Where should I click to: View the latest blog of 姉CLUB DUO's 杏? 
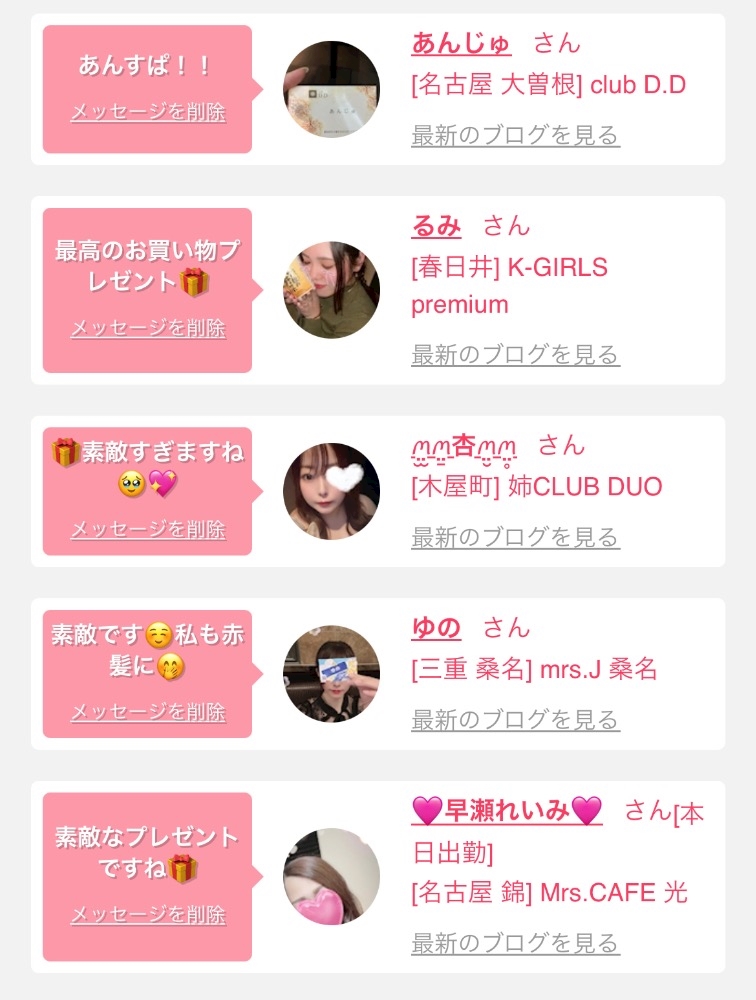coord(515,537)
